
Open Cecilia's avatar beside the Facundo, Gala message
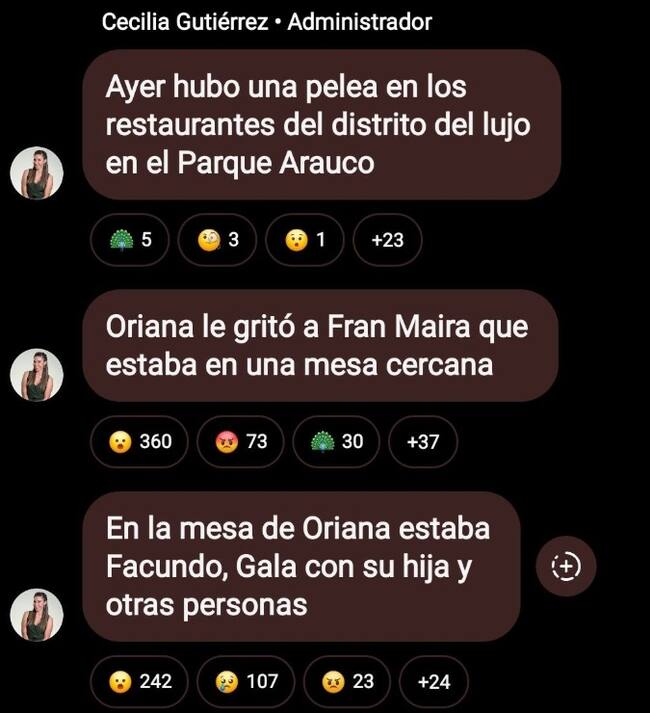pyautogui.click(x=37, y=614)
